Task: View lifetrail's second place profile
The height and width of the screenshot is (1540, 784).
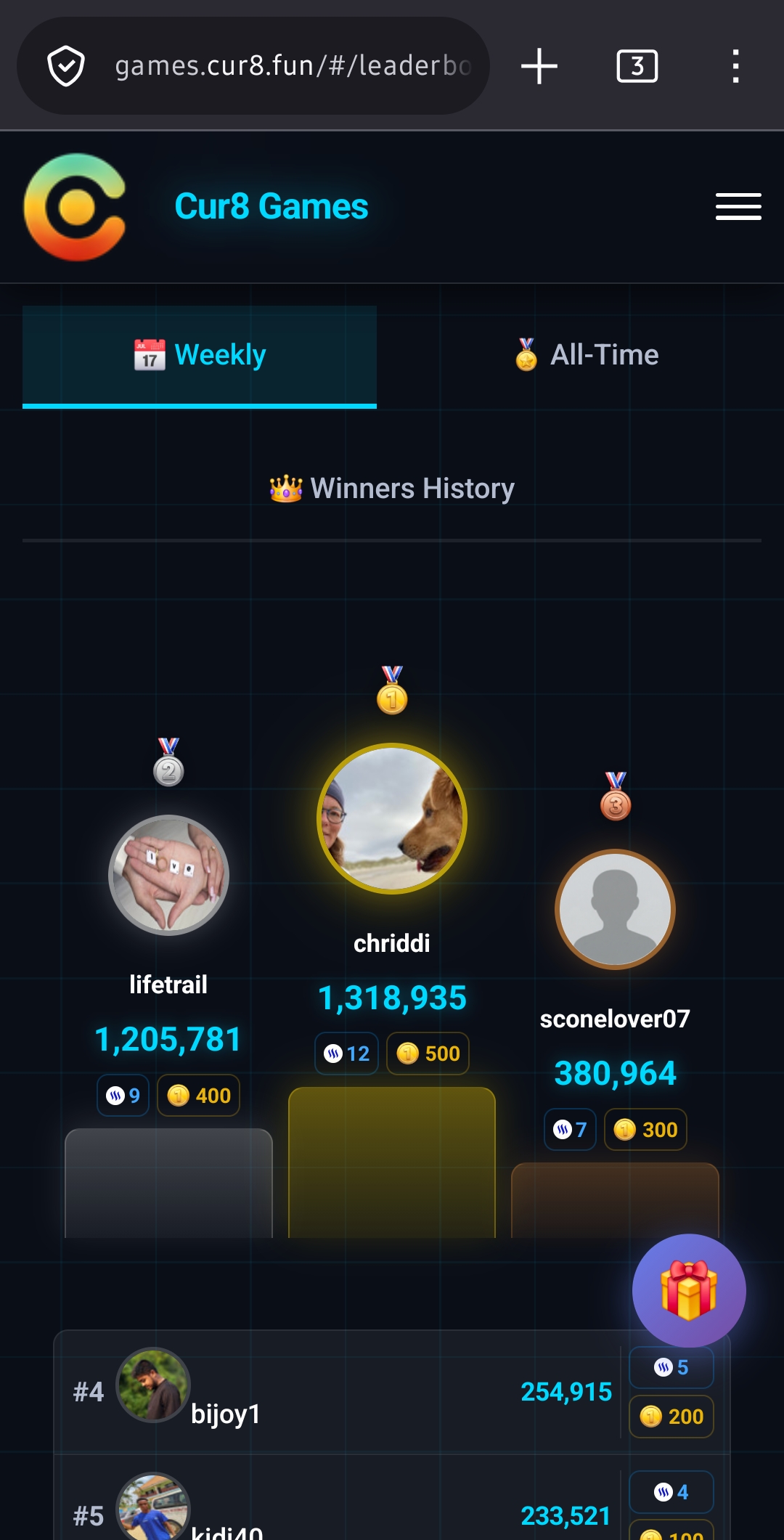Action: tap(168, 875)
